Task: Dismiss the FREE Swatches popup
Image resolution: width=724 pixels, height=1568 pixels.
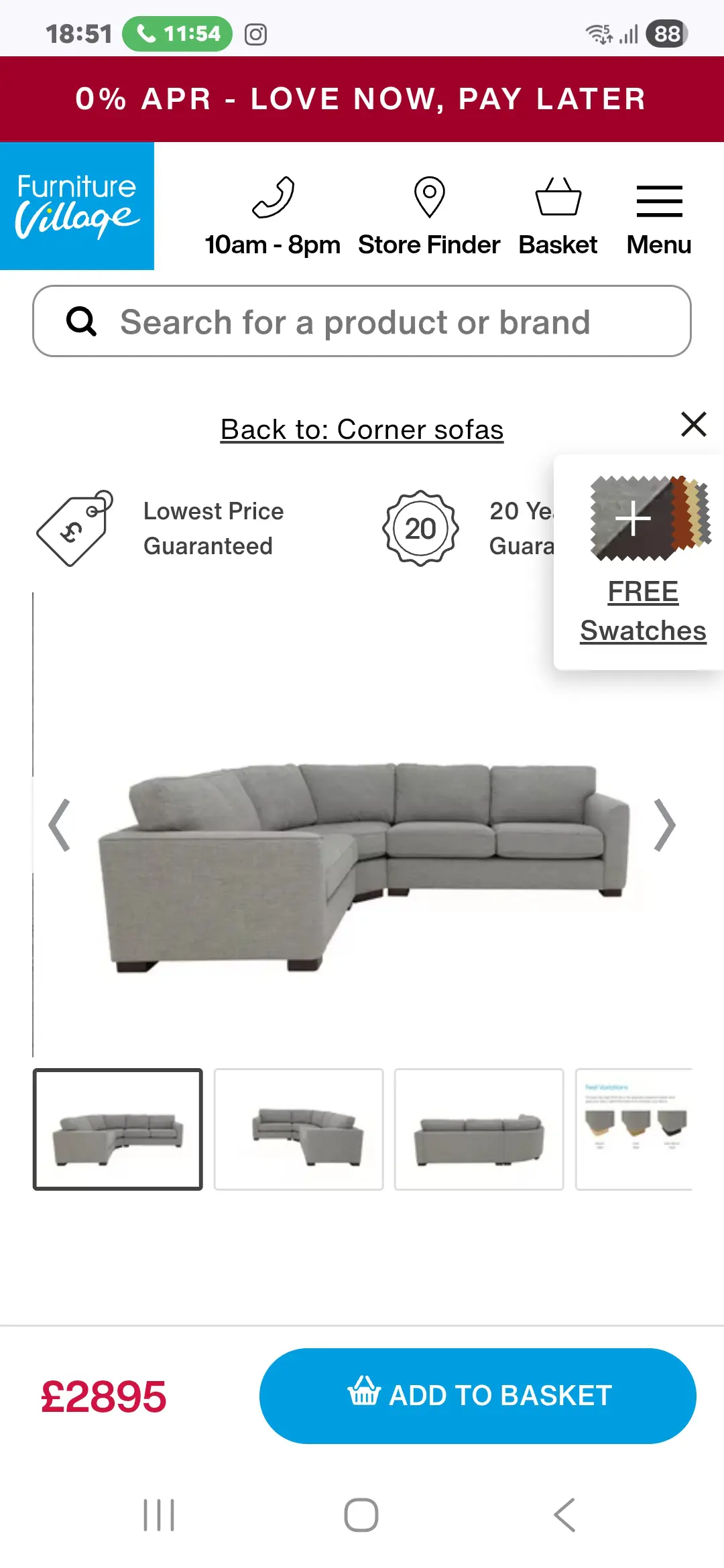Action: click(x=693, y=424)
